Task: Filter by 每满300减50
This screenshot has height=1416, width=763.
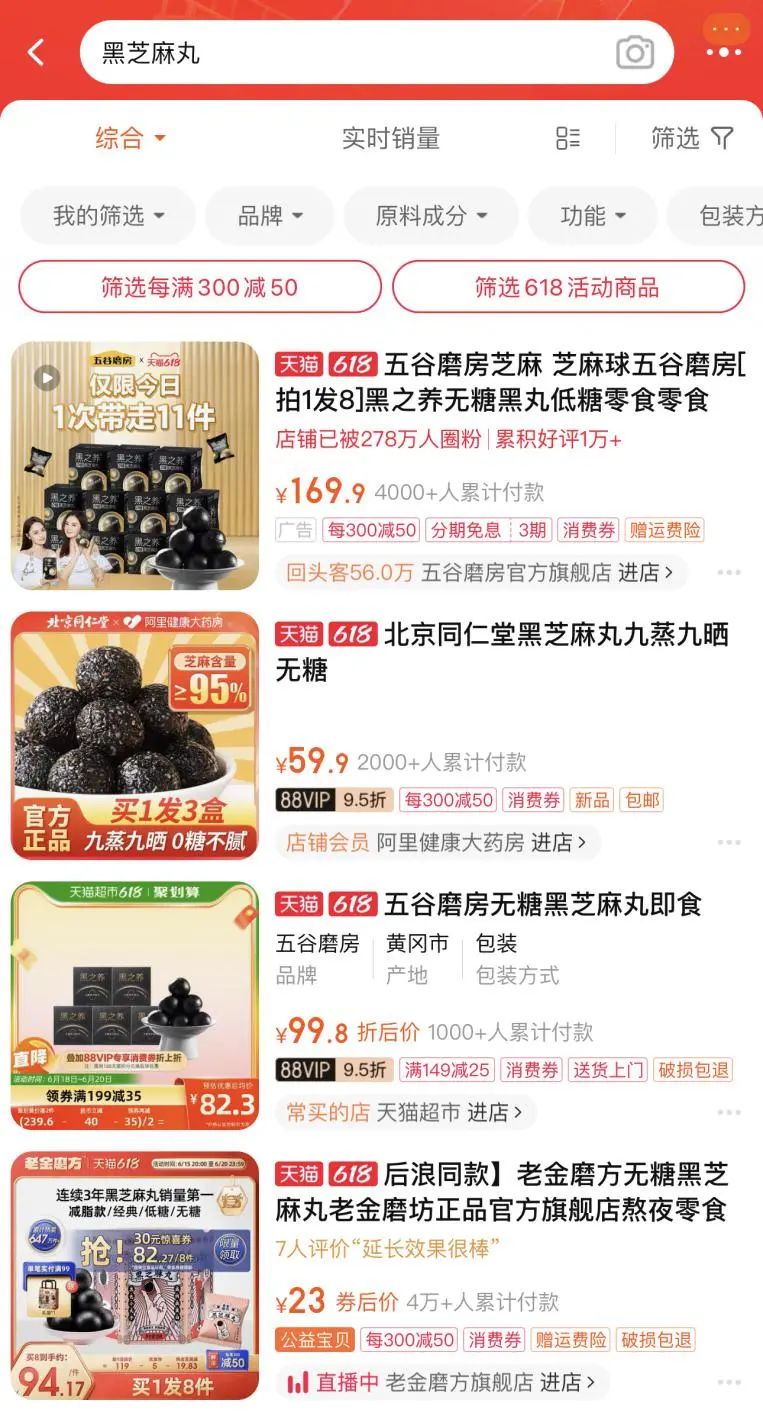Action: [200, 288]
